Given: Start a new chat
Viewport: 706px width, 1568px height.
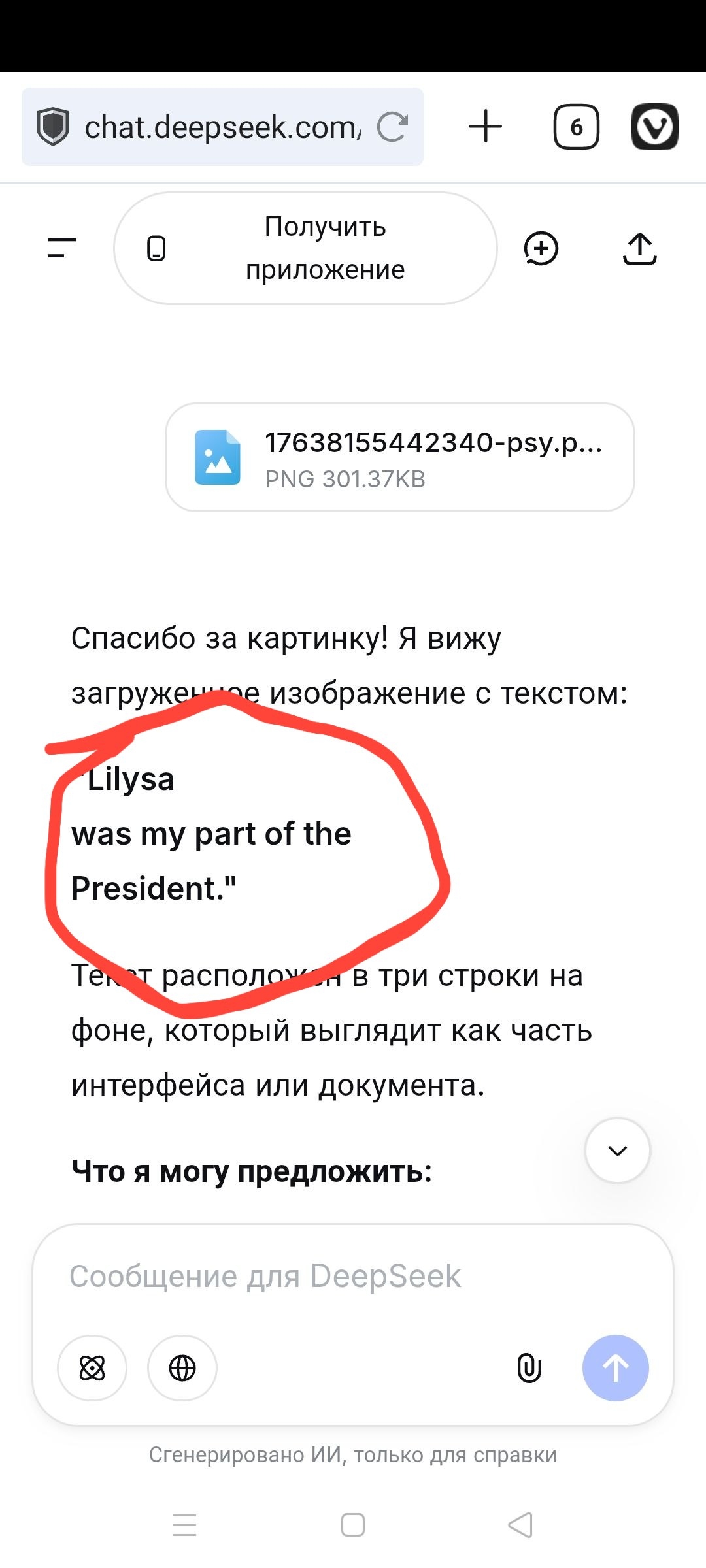Looking at the screenshot, I should click(541, 248).
